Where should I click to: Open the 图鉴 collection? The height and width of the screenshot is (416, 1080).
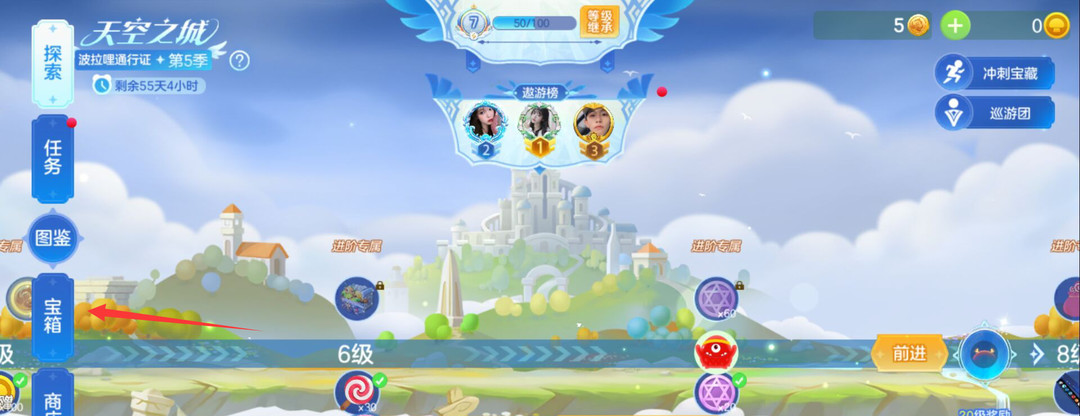click(x=53, y=239)
